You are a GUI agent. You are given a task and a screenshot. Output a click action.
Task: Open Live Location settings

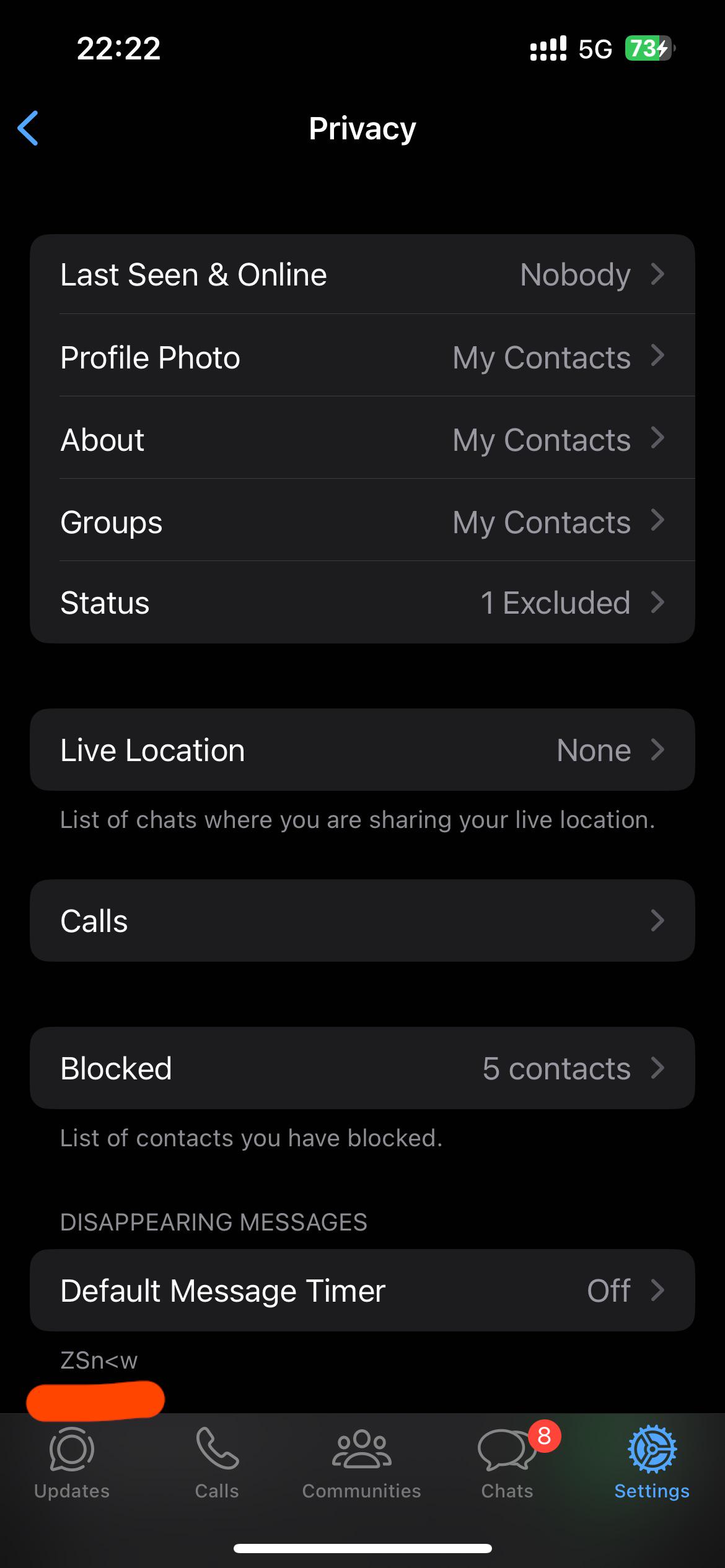coord(362,750)
